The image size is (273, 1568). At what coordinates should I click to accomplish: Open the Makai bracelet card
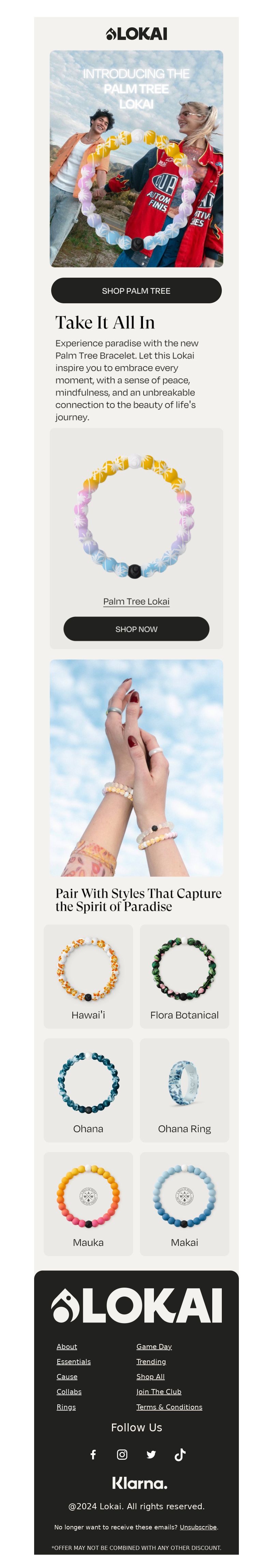coord(184,1203)
